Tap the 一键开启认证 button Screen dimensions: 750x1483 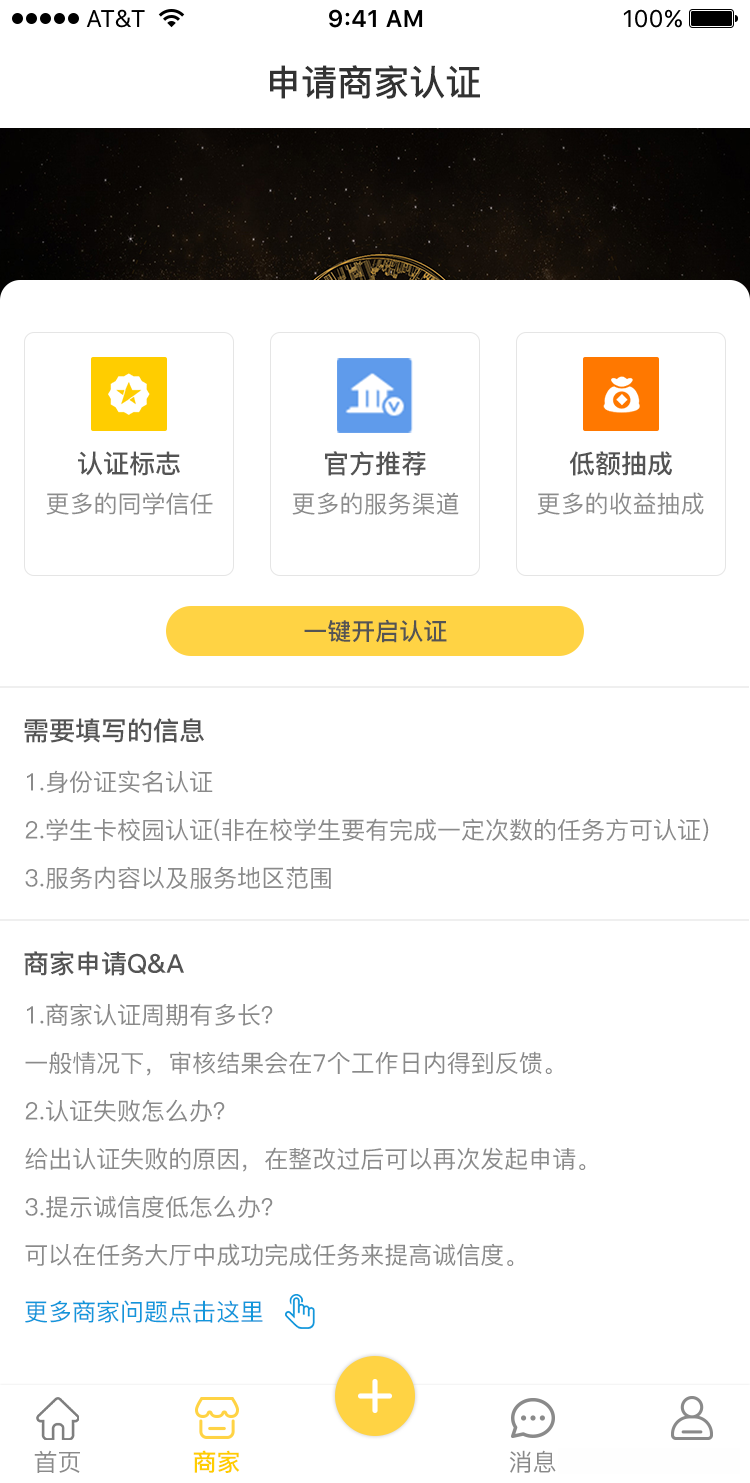375,631
